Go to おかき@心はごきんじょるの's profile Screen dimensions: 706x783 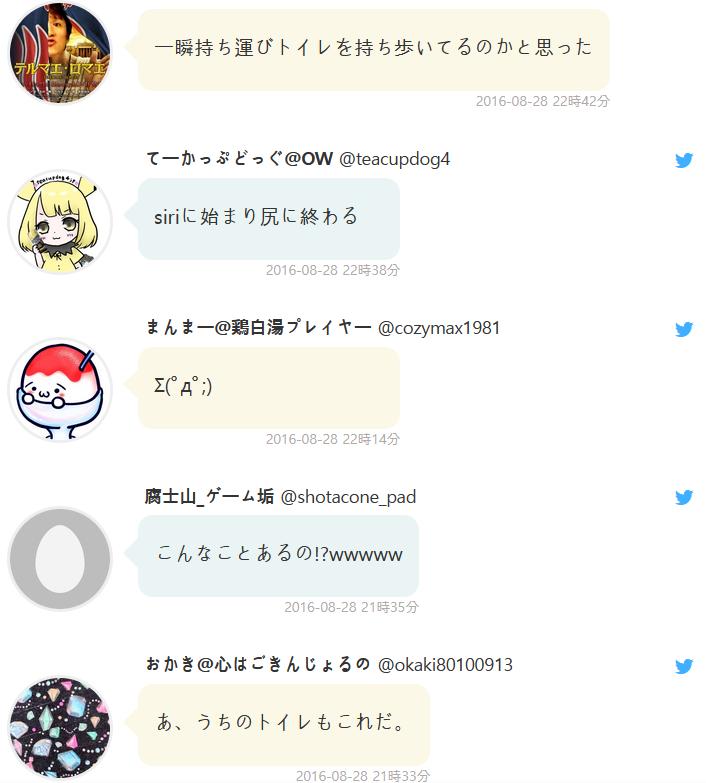[x=257, y=665]
